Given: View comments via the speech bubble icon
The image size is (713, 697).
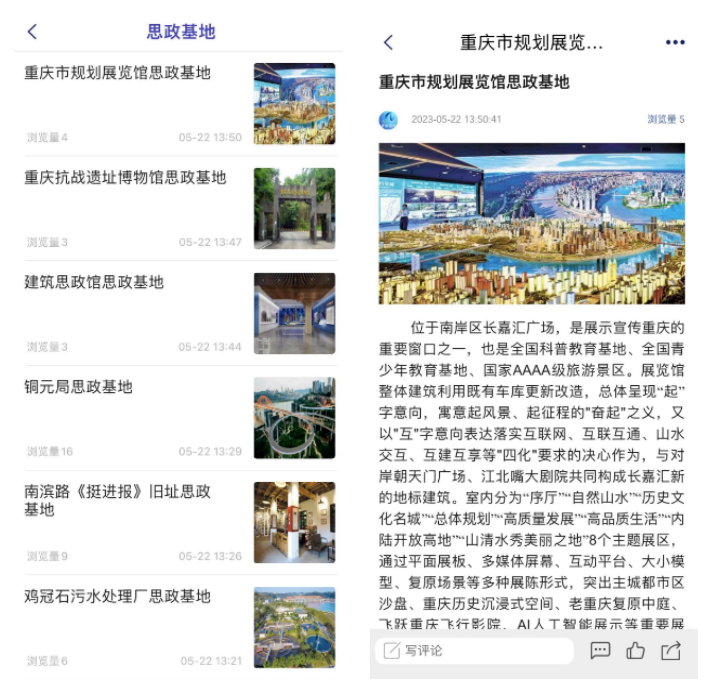Looking at the screenshot, I should (600, 651).
